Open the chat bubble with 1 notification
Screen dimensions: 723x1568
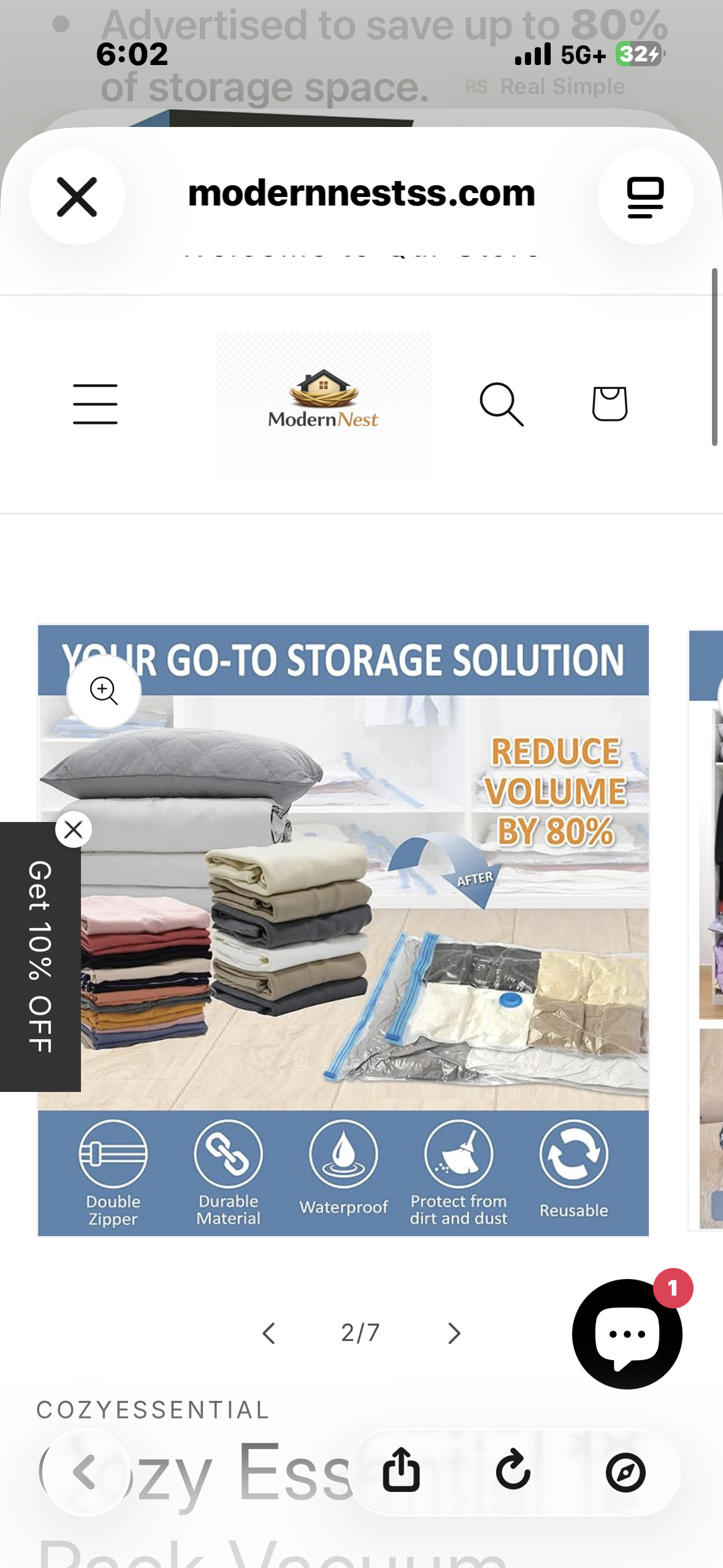coord(627,1334)
